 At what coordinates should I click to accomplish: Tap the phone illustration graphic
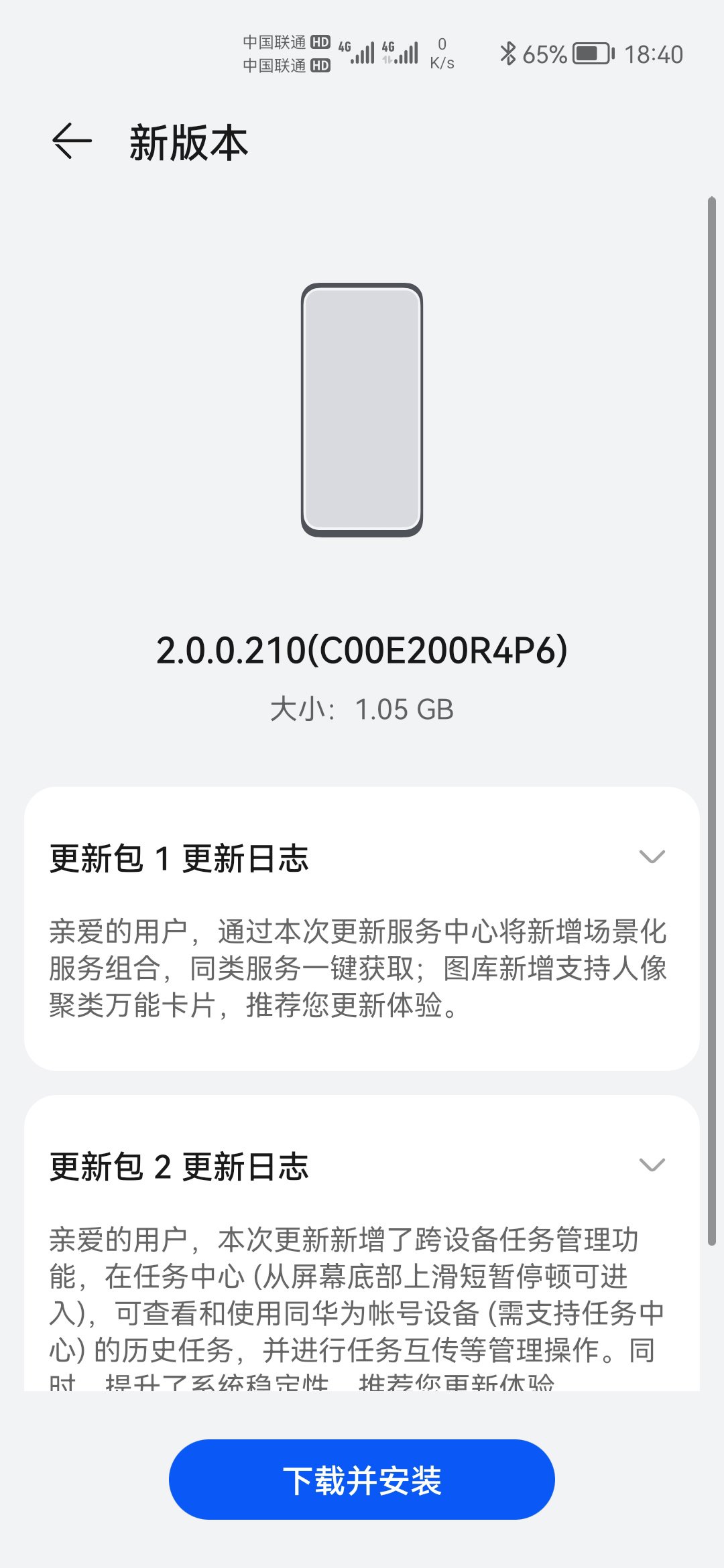[361, 409]
